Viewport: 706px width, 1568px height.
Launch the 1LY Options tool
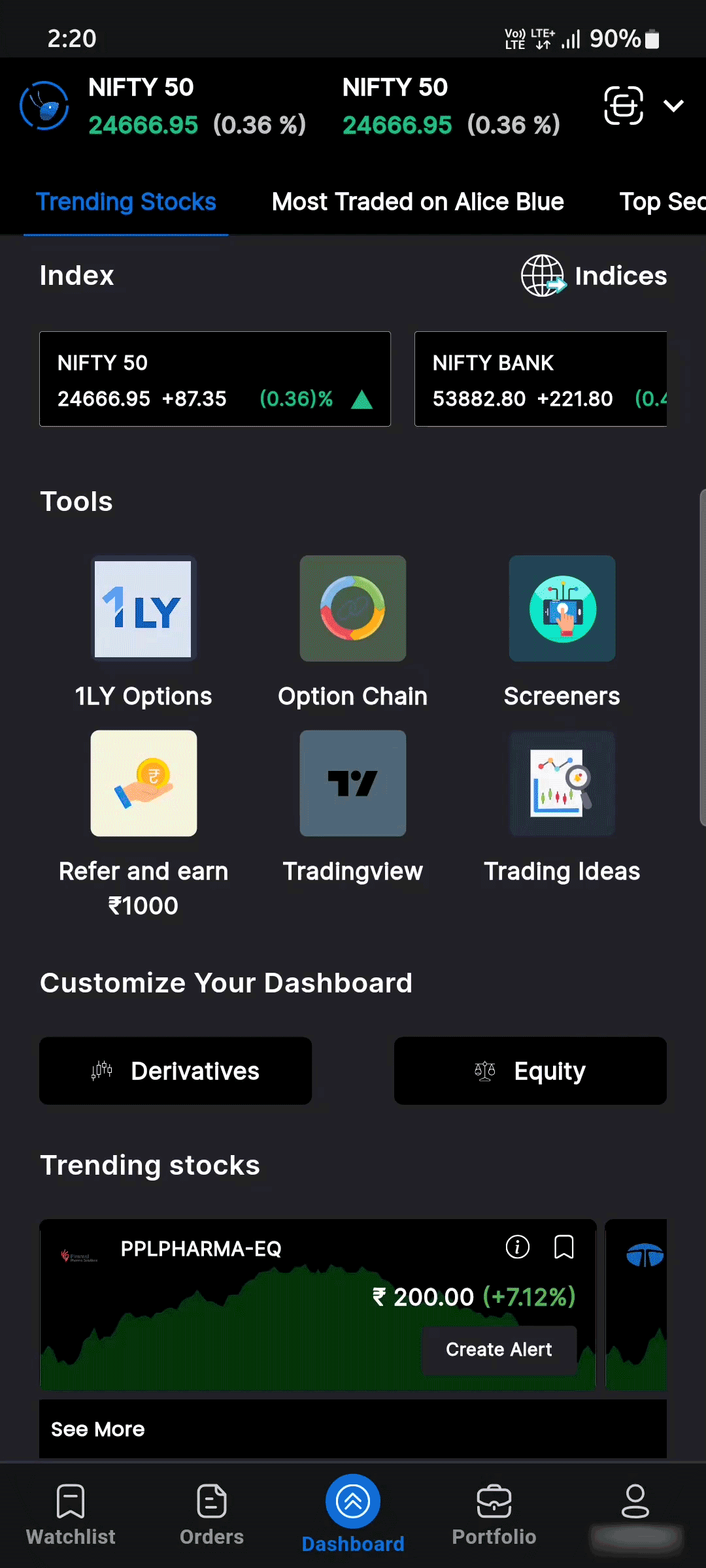[x=144, y=609]
